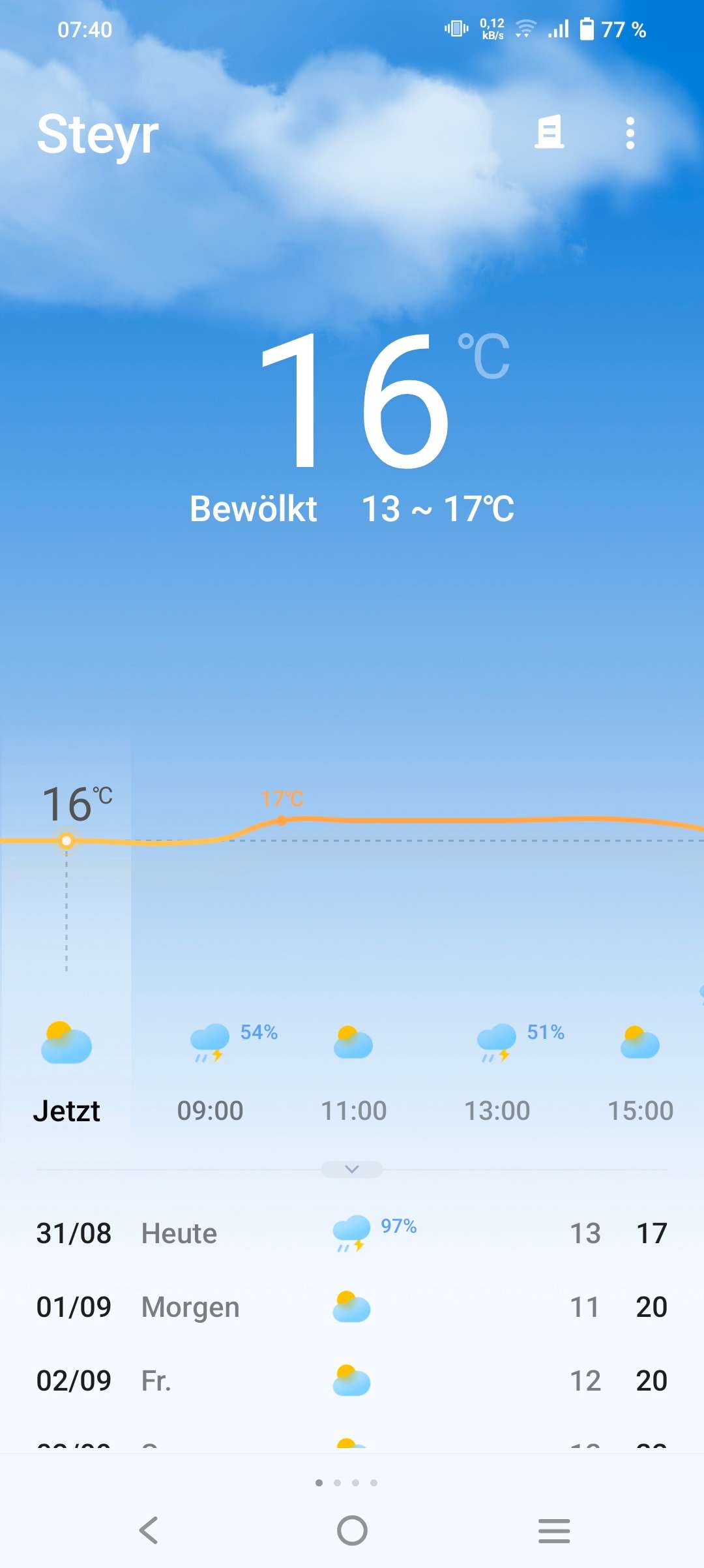Screen dimensions: 704x1568
Task: View the 01/09 Morgen forecast details
Action: pyautogui.click(x=352, y=1307)
